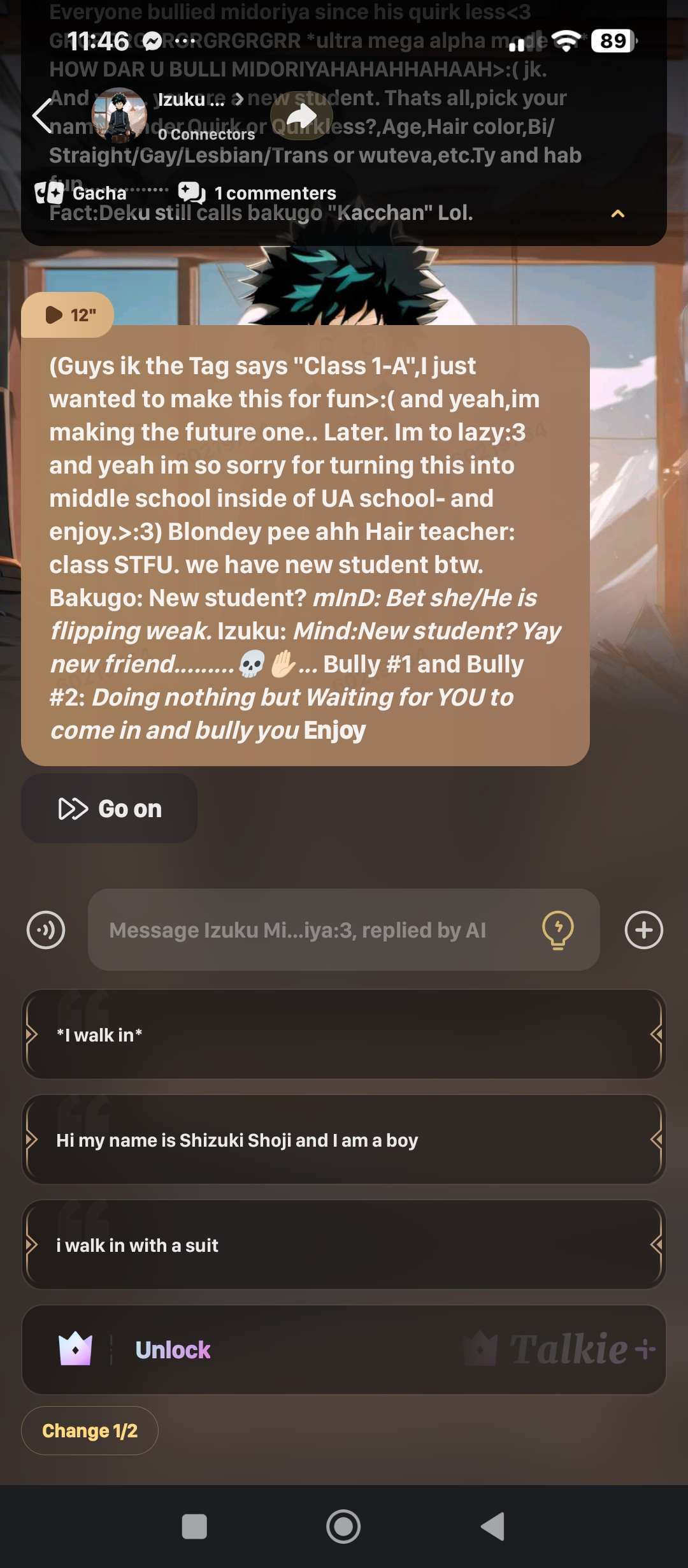
Task: Go to the system home screen
Action: pos(343,1527)
